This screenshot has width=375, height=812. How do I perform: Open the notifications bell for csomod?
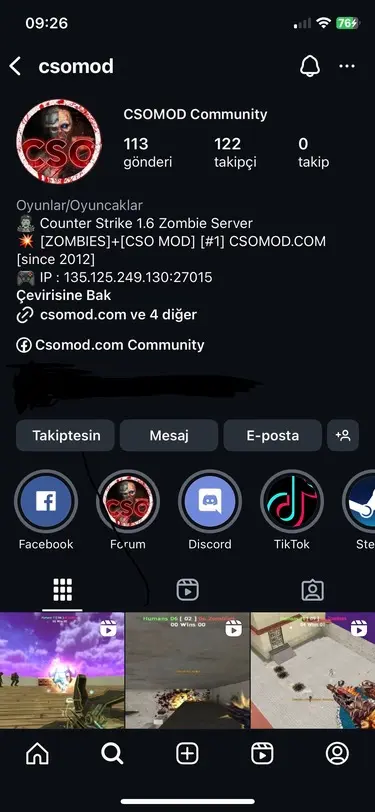point(310,66)
